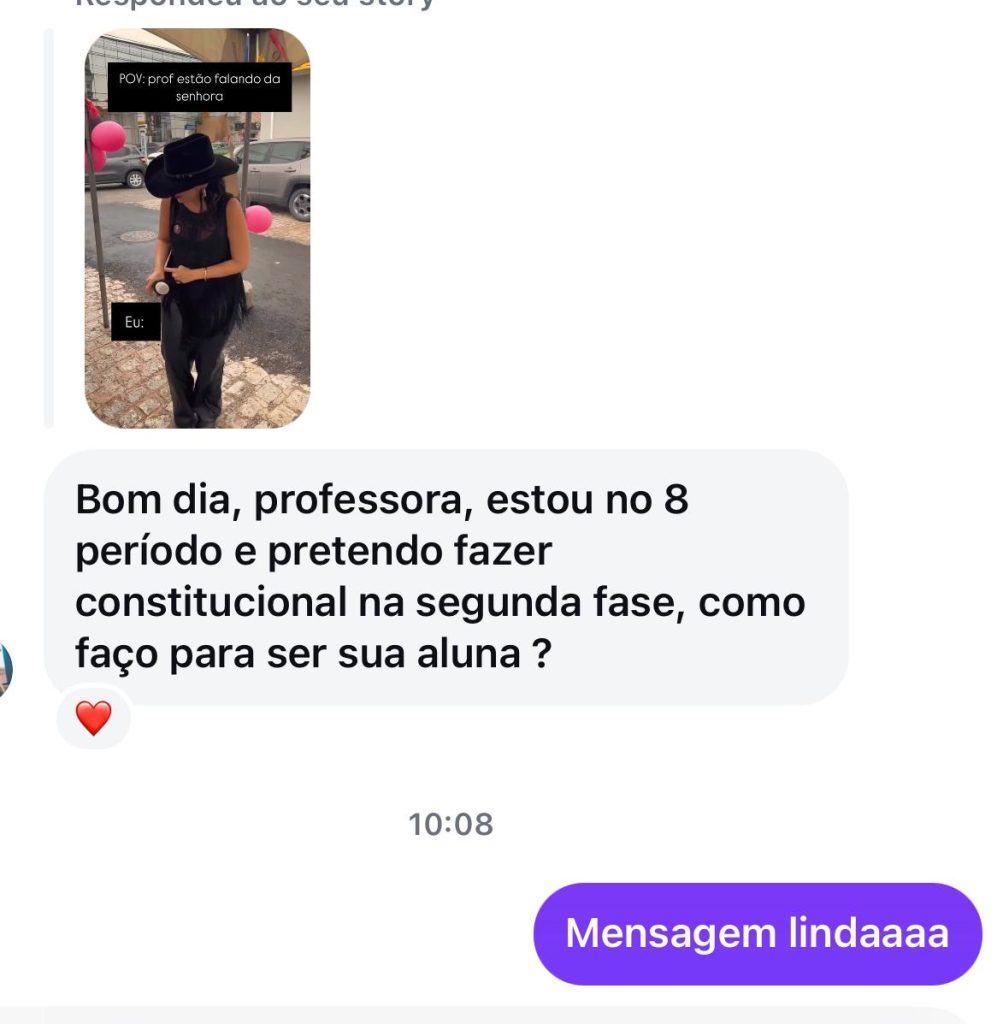Open the replied story thumbnail
The height and width of the screenshot is (1024, 1003).
pyautogui.click(x=197, y=228)
